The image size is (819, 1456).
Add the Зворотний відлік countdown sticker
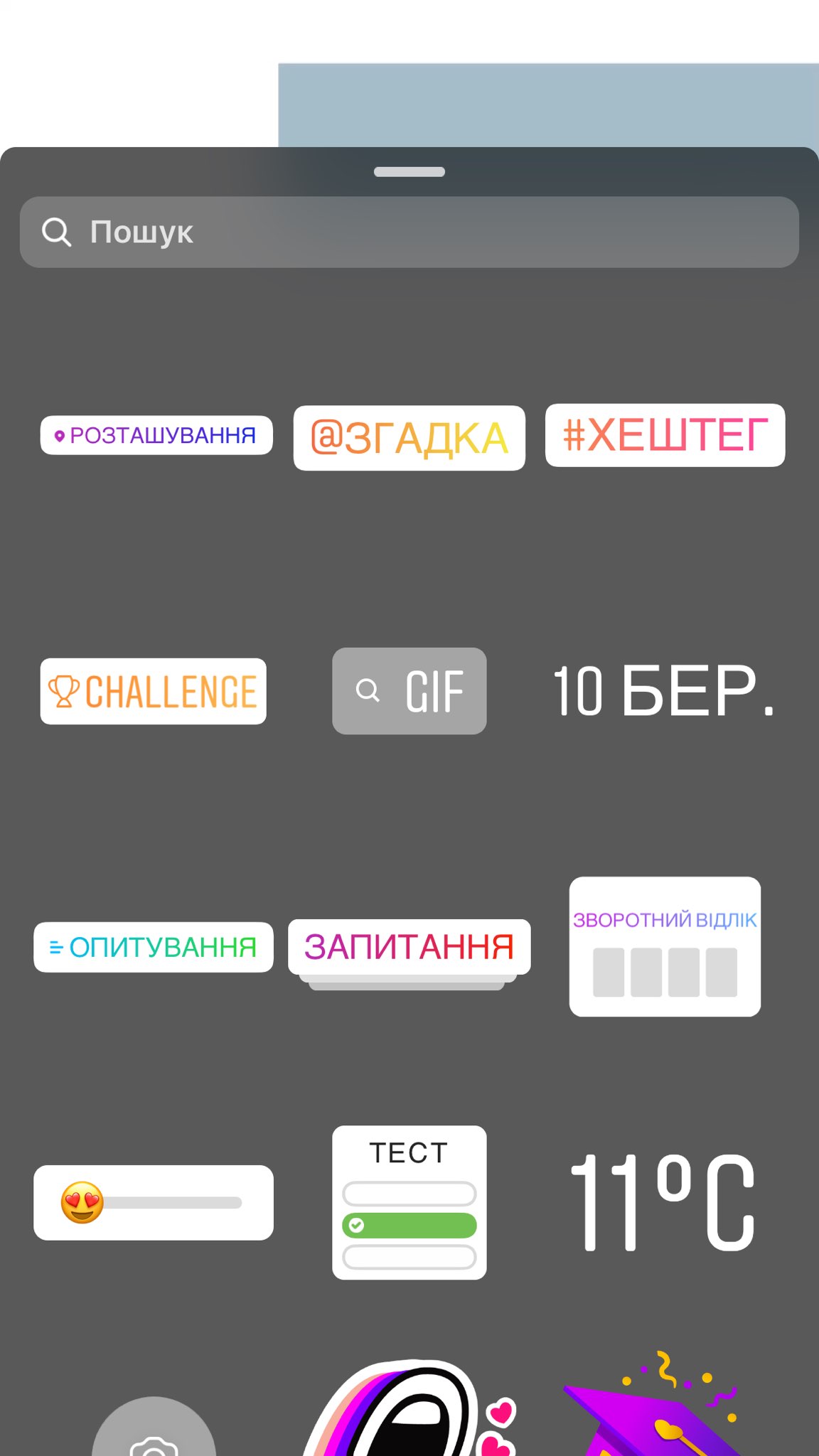(665, 947)
